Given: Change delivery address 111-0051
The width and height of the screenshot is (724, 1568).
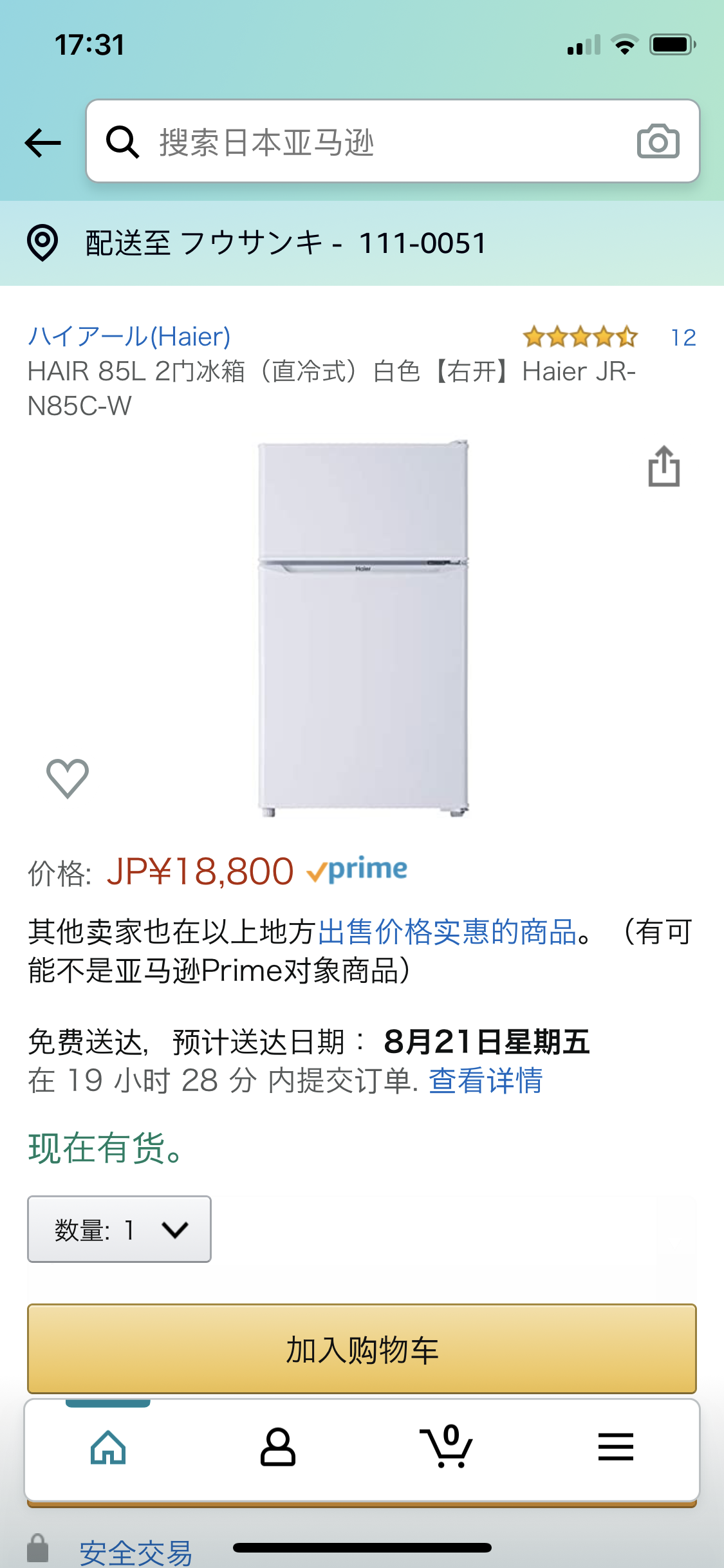Looking at the screenshot, I should coord(286,243).
